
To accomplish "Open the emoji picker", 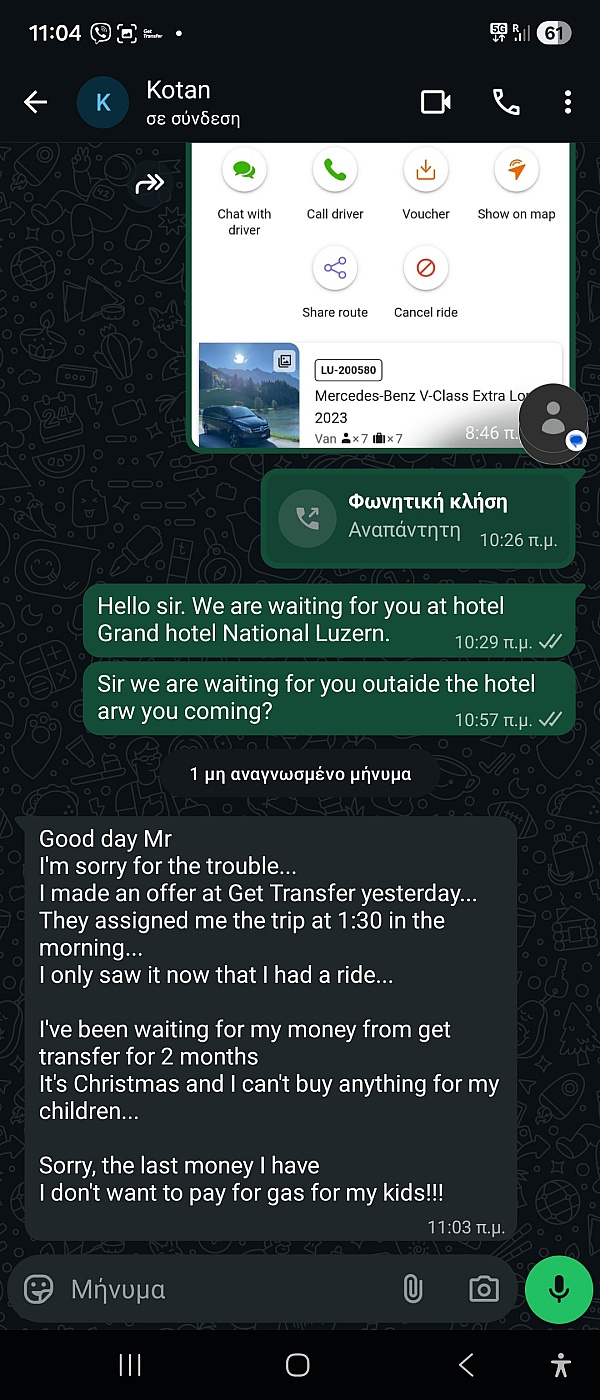I will click(39, 1289).
